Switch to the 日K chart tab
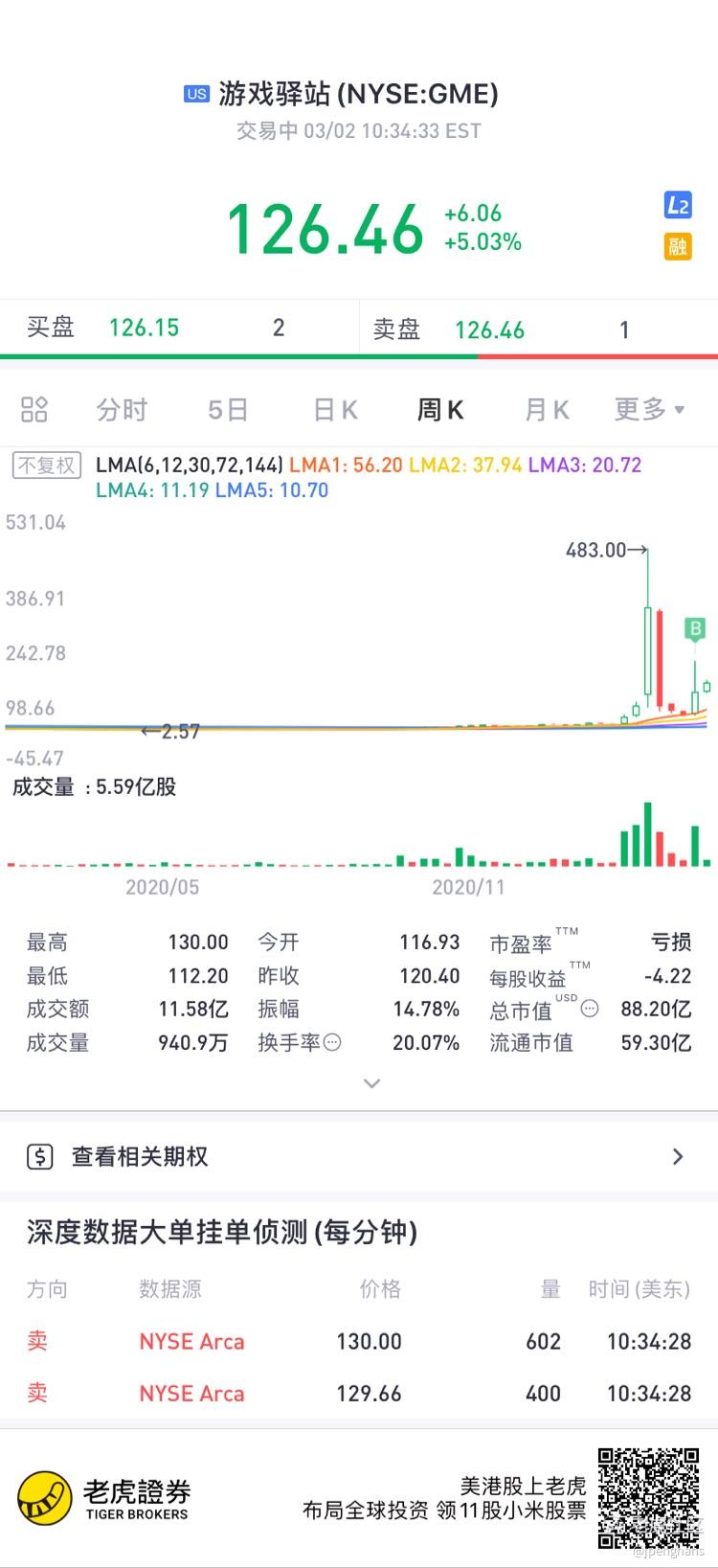Viewport: 718px width, 1568px height. [x=335, y=410]
